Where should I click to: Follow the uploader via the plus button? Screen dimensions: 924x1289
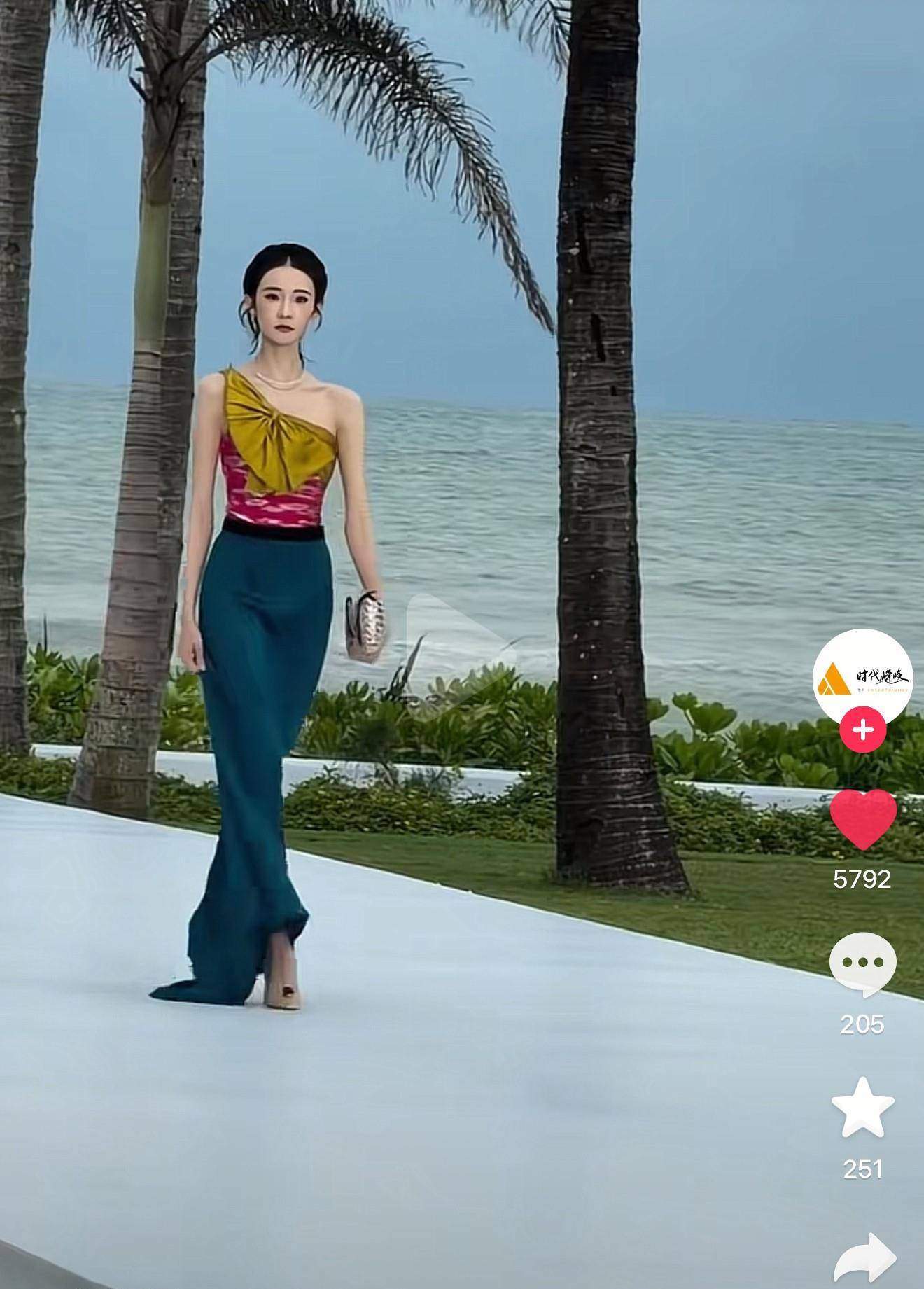862,730
